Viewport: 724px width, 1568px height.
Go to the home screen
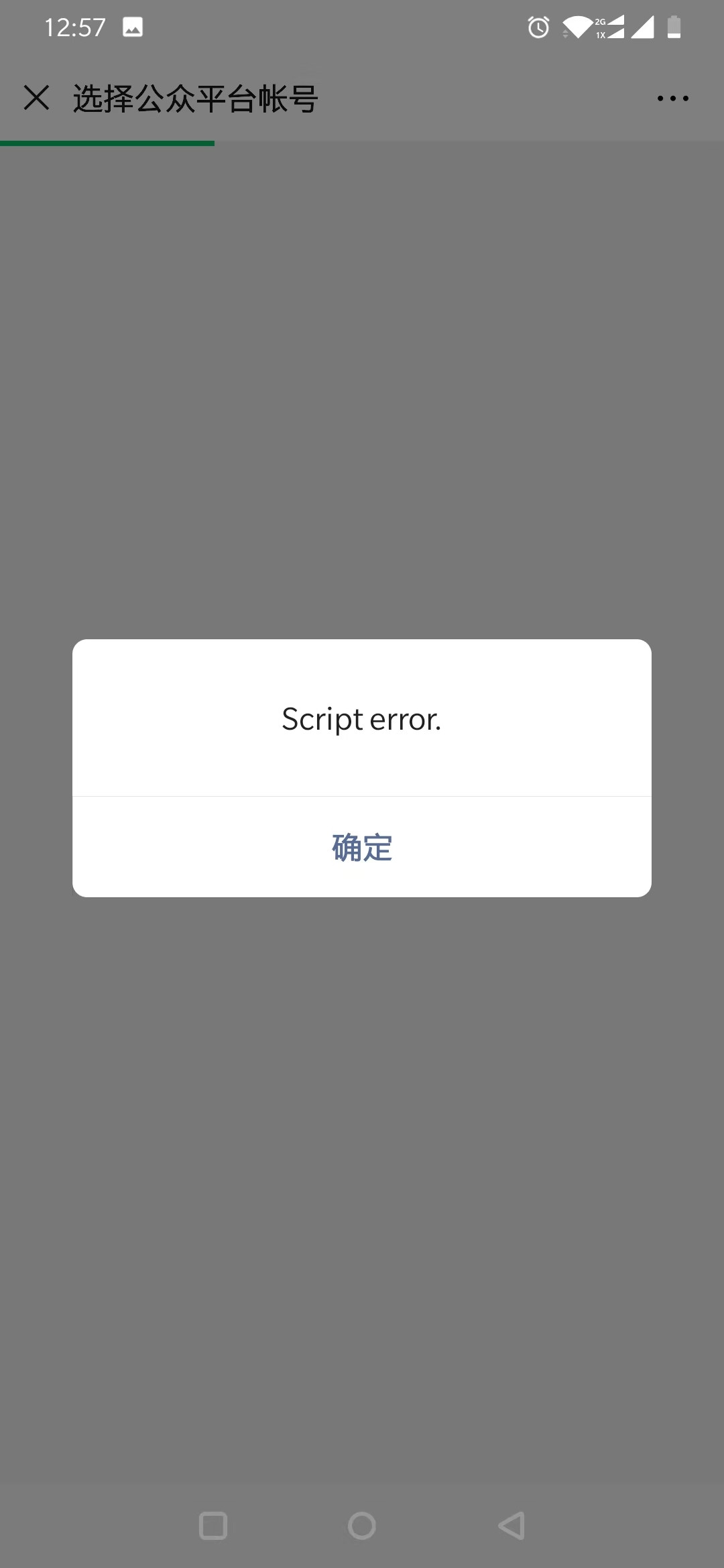(362, 1526)
